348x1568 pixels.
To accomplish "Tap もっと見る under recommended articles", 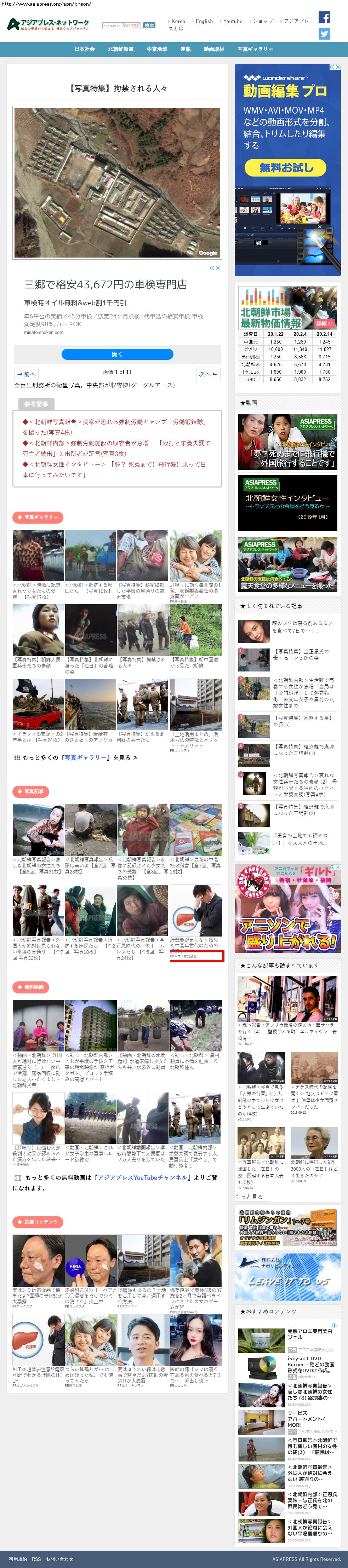I will (x=249, y=1197).
